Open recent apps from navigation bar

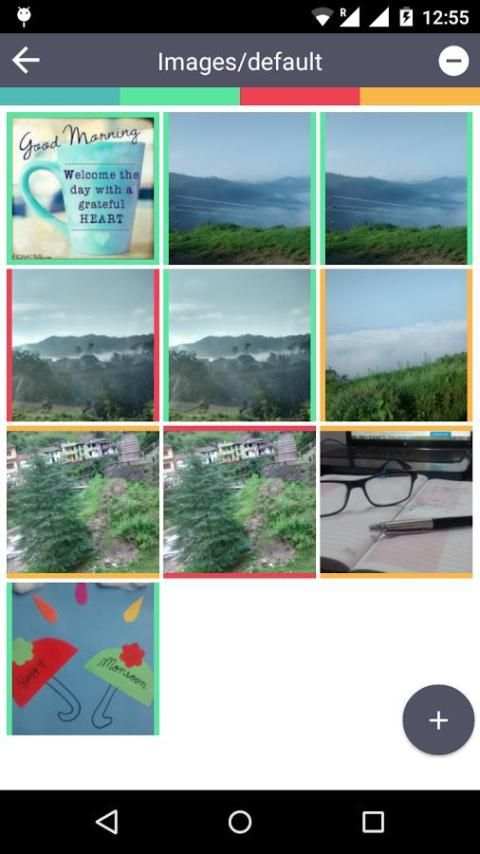373,822
